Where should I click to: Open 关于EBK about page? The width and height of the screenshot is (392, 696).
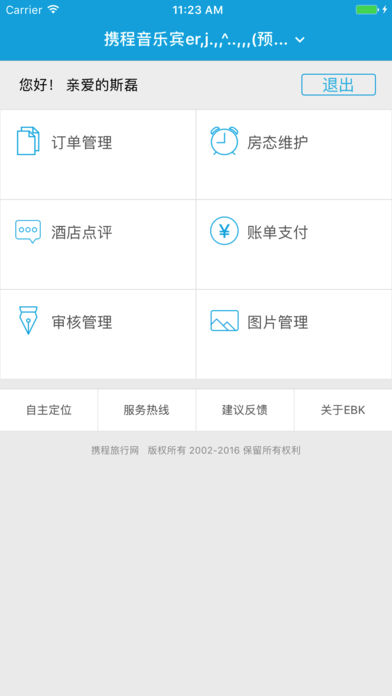tap(343, 410)
